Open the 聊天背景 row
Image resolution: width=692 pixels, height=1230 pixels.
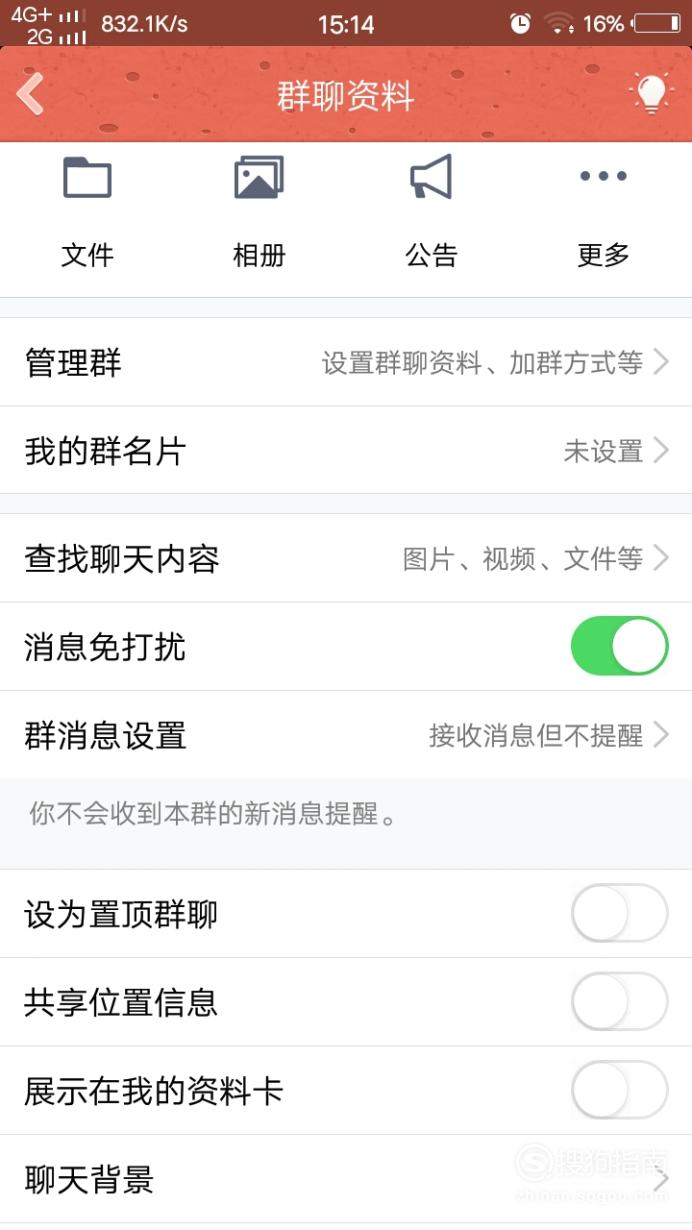tap(346, 1179)
